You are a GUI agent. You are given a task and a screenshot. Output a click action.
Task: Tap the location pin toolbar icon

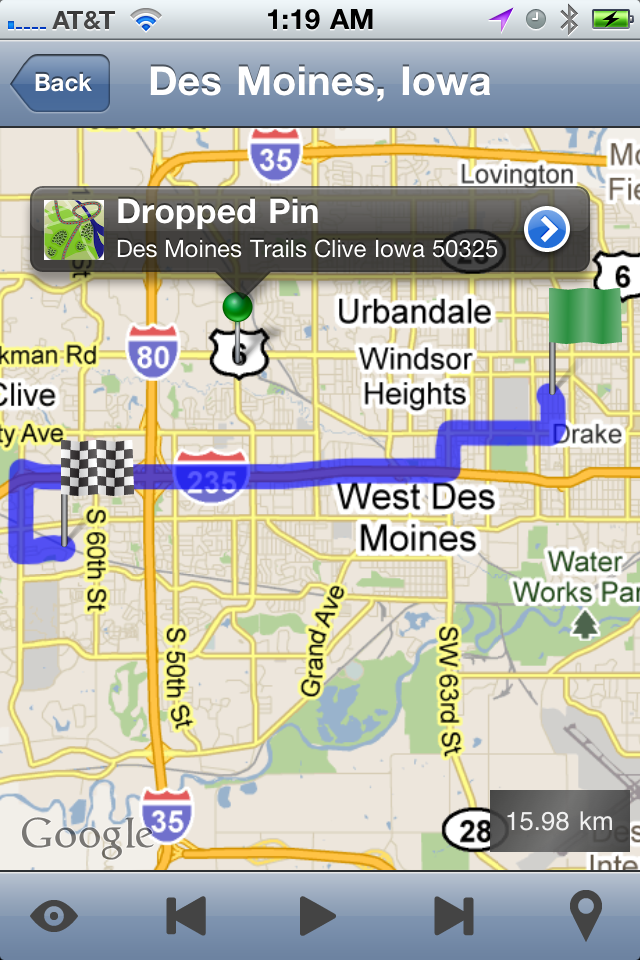(585, 916)
